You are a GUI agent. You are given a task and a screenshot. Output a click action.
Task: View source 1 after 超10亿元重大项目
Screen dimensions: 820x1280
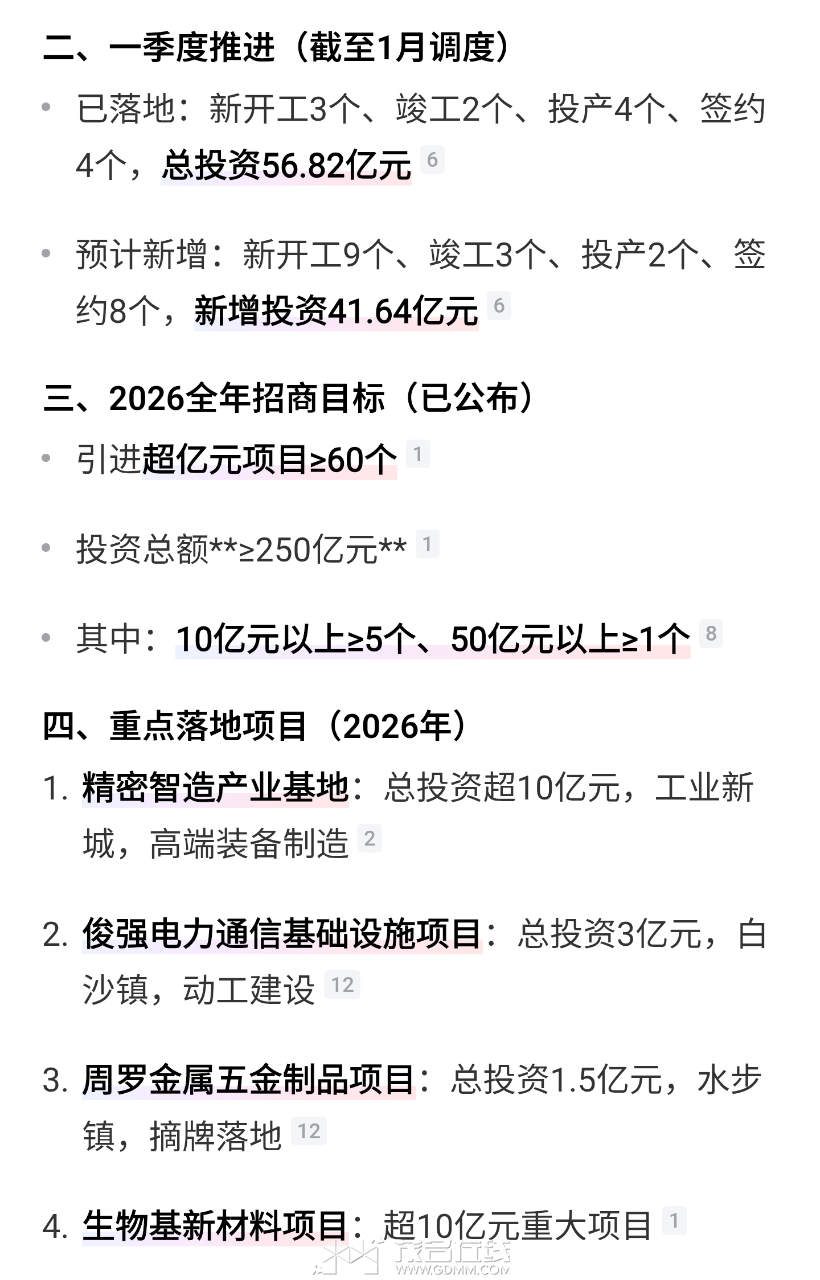(x=674, y=1220)
